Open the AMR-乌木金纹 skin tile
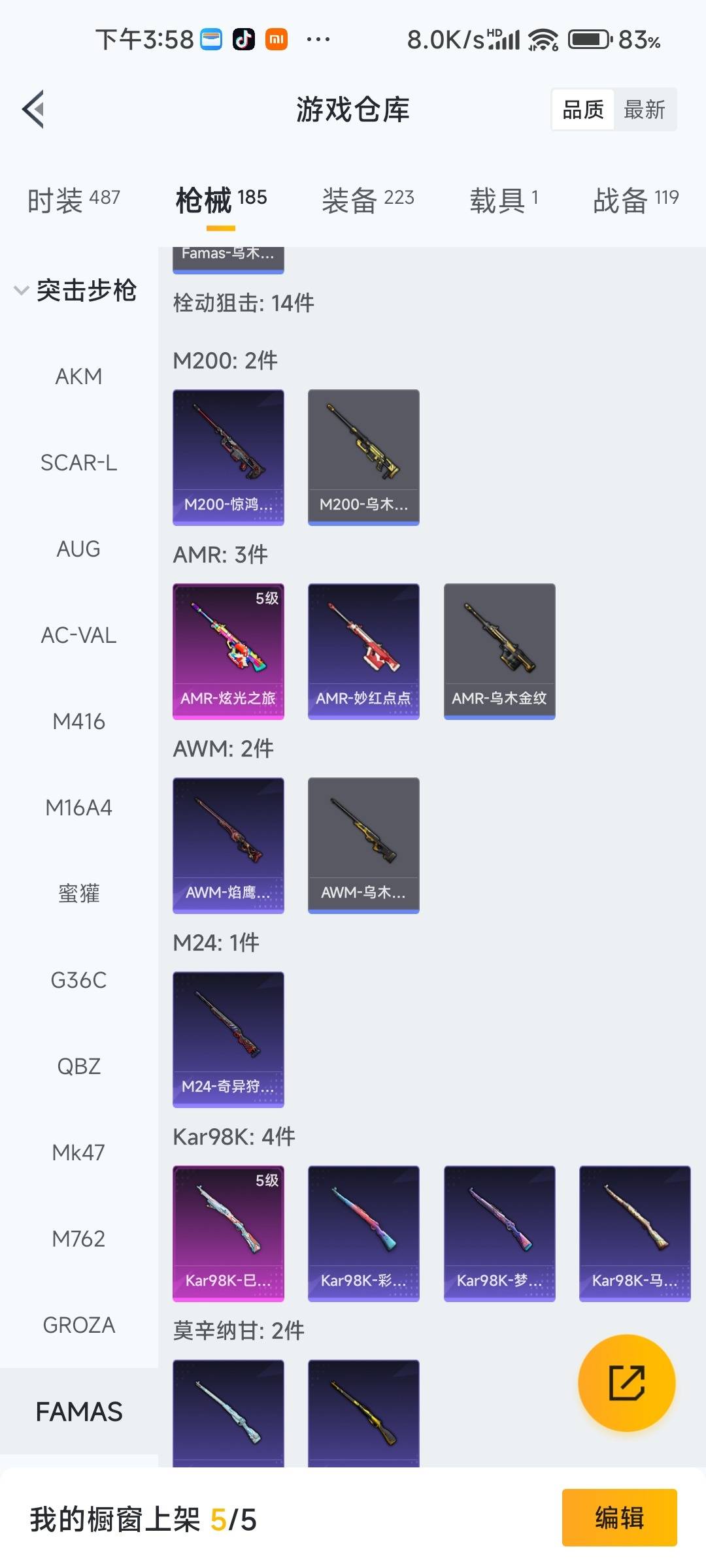Image resolution: width=706 pixels, height=1568 pixels. coord(499,651)
